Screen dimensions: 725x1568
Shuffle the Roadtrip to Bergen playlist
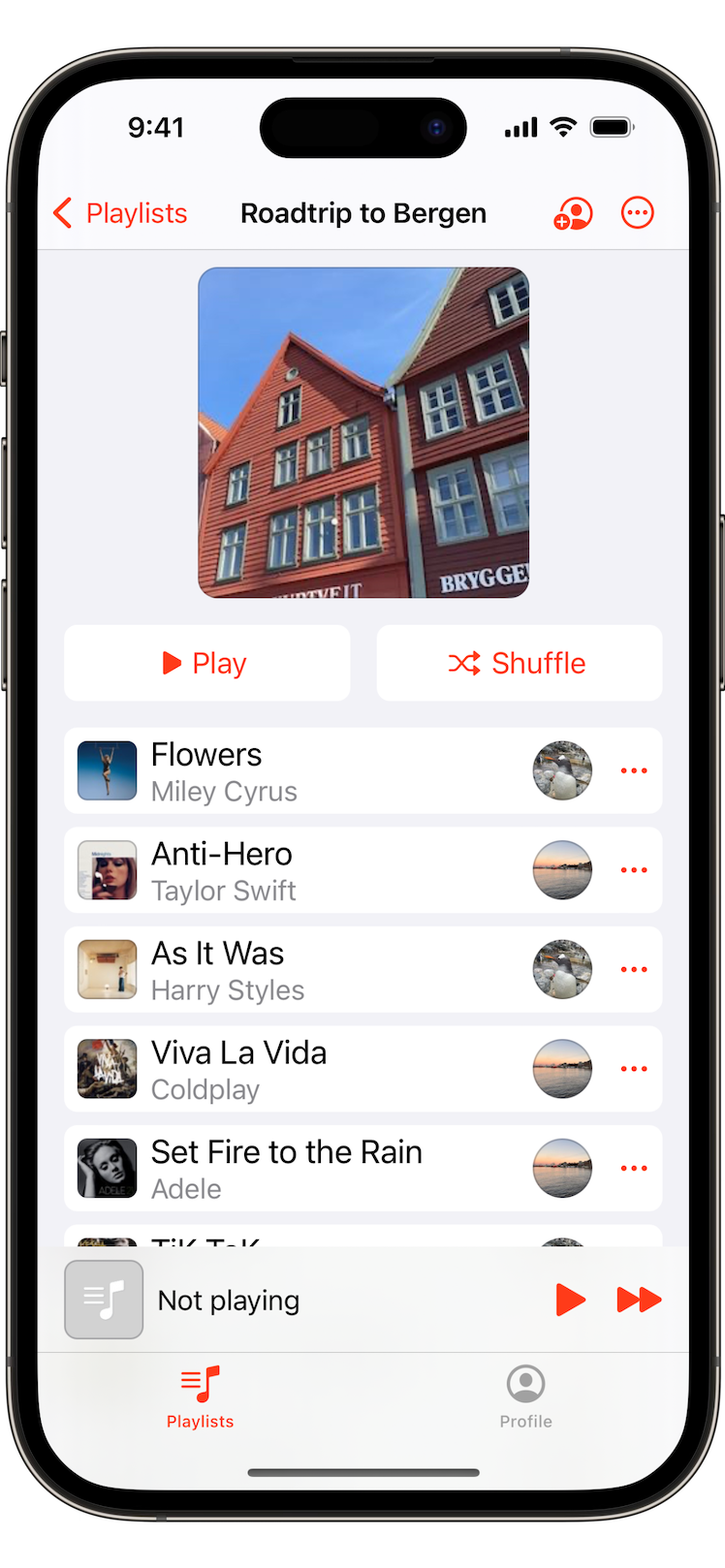(519, 663)
